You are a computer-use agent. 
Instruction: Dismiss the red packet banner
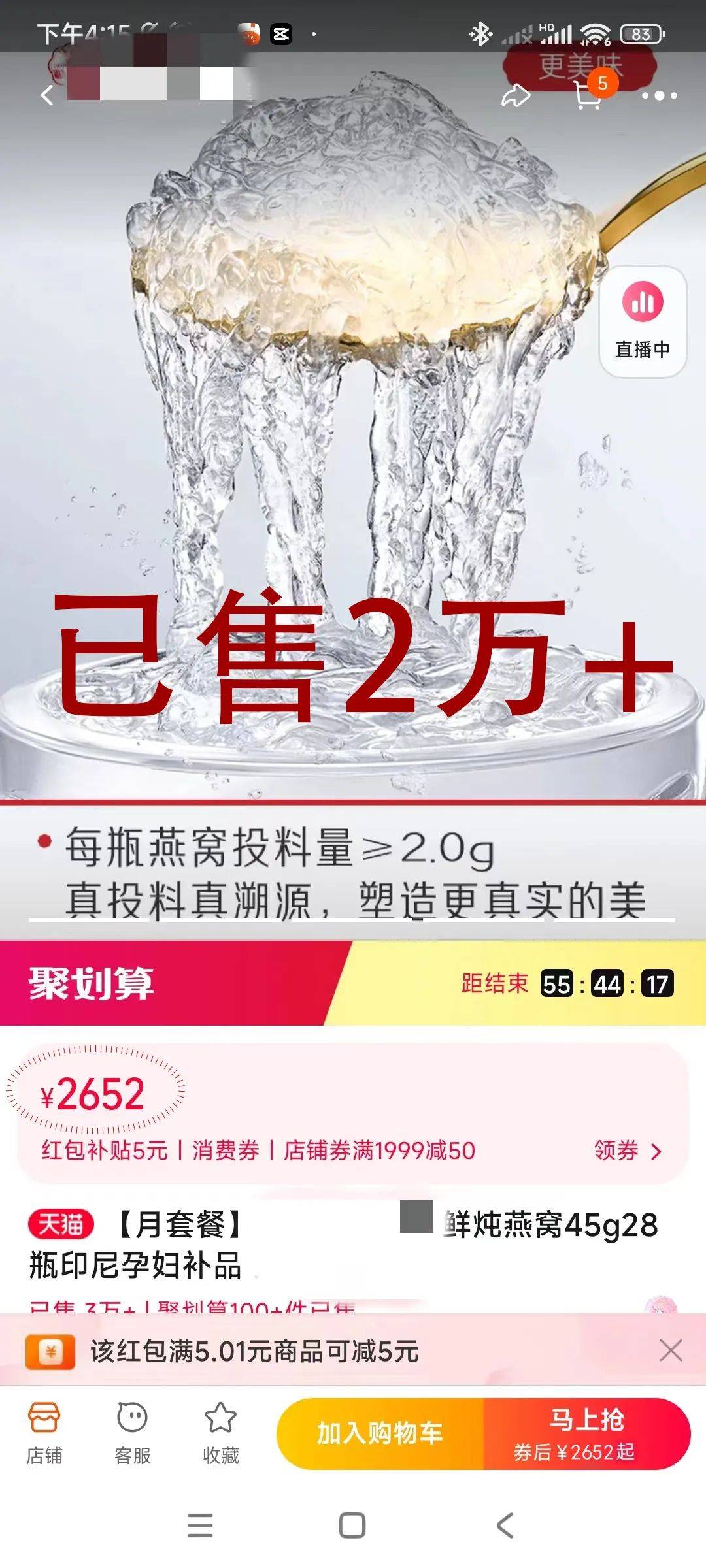671,1350
